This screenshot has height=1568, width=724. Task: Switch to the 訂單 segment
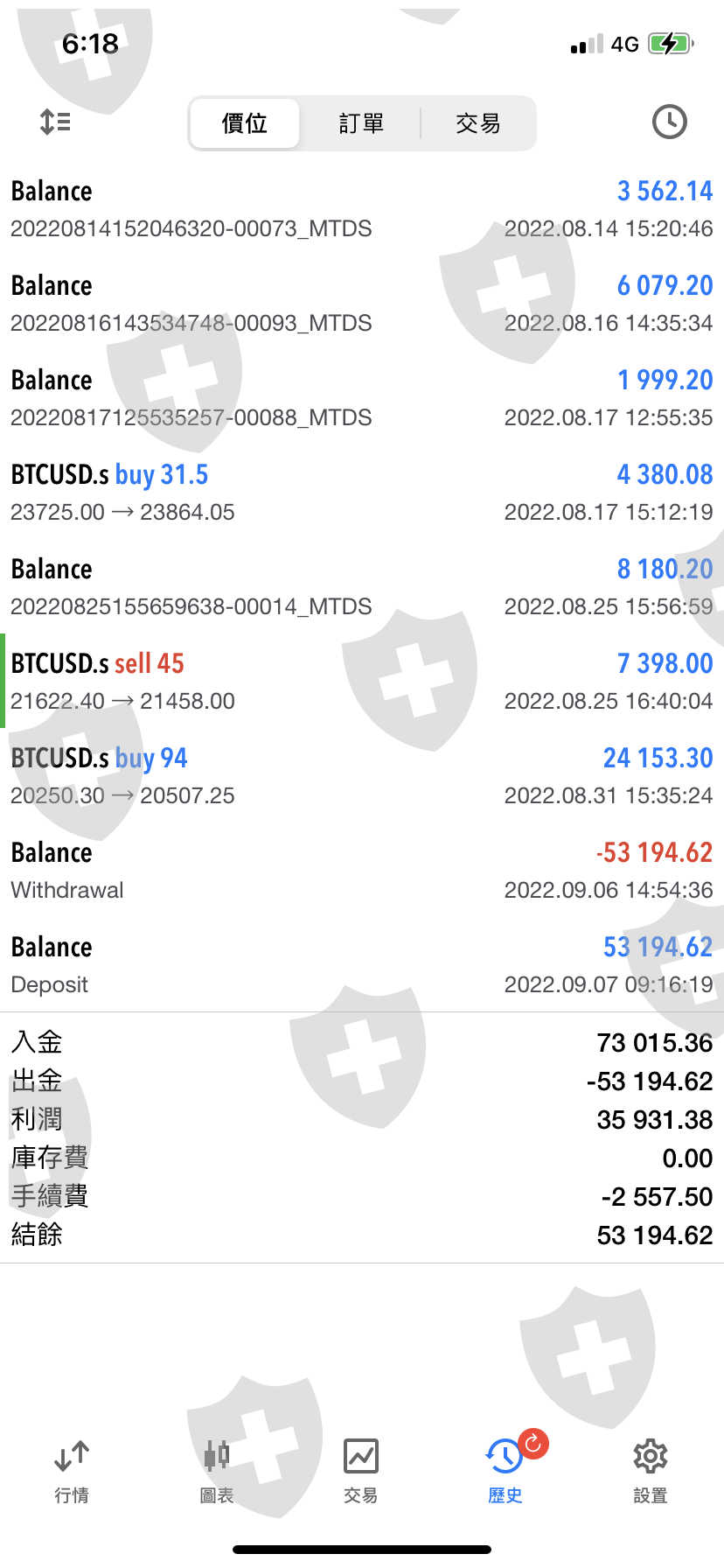[361, 123]
